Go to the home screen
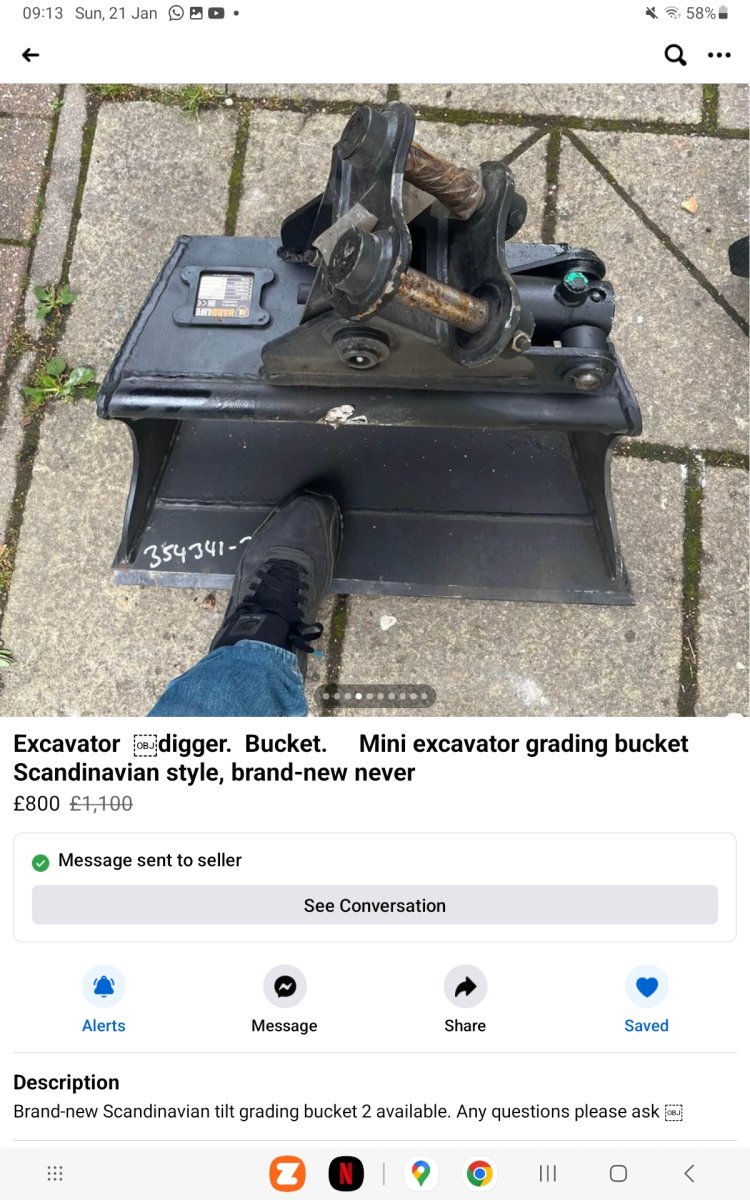This screenshot has height=1200, width=750. coord(618,1174)
